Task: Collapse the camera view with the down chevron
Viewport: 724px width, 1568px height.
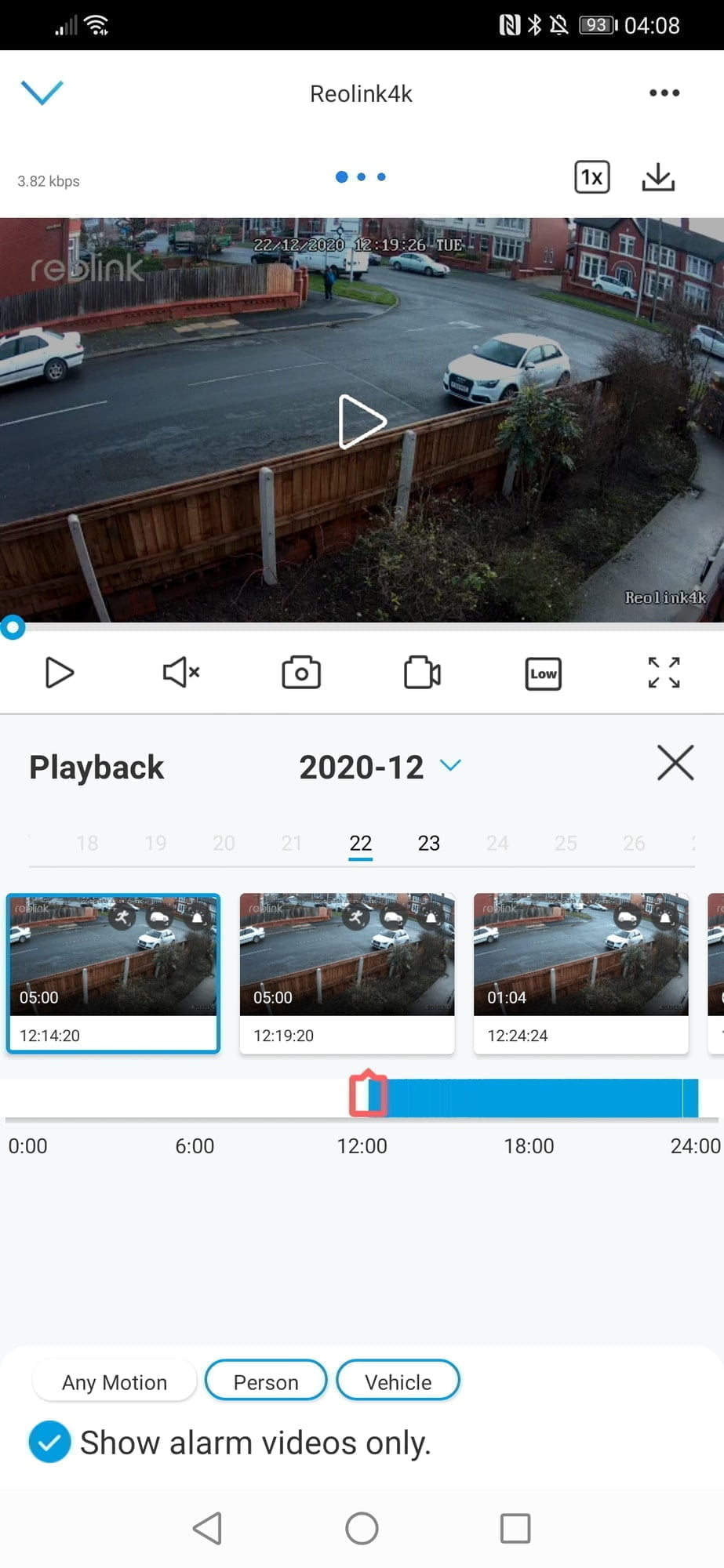Action: 42,93
